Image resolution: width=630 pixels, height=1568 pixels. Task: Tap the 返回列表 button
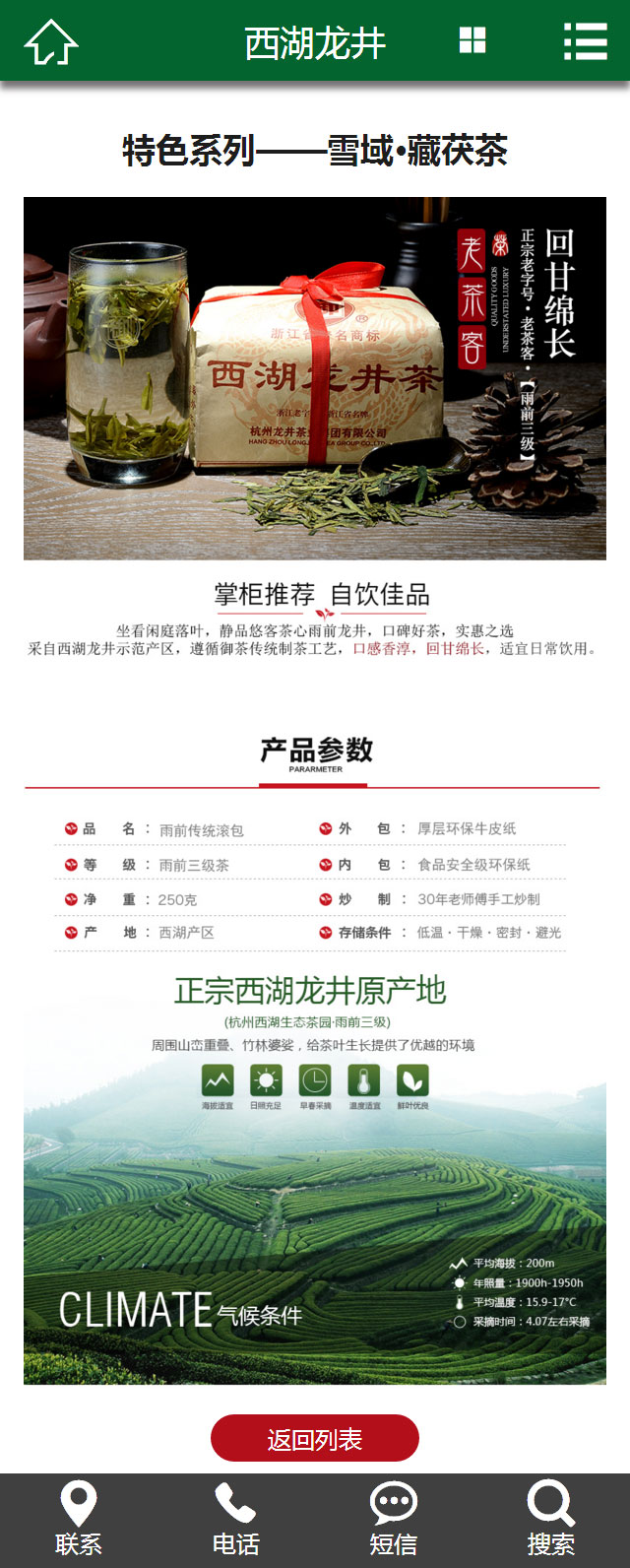coord(315,1439)
